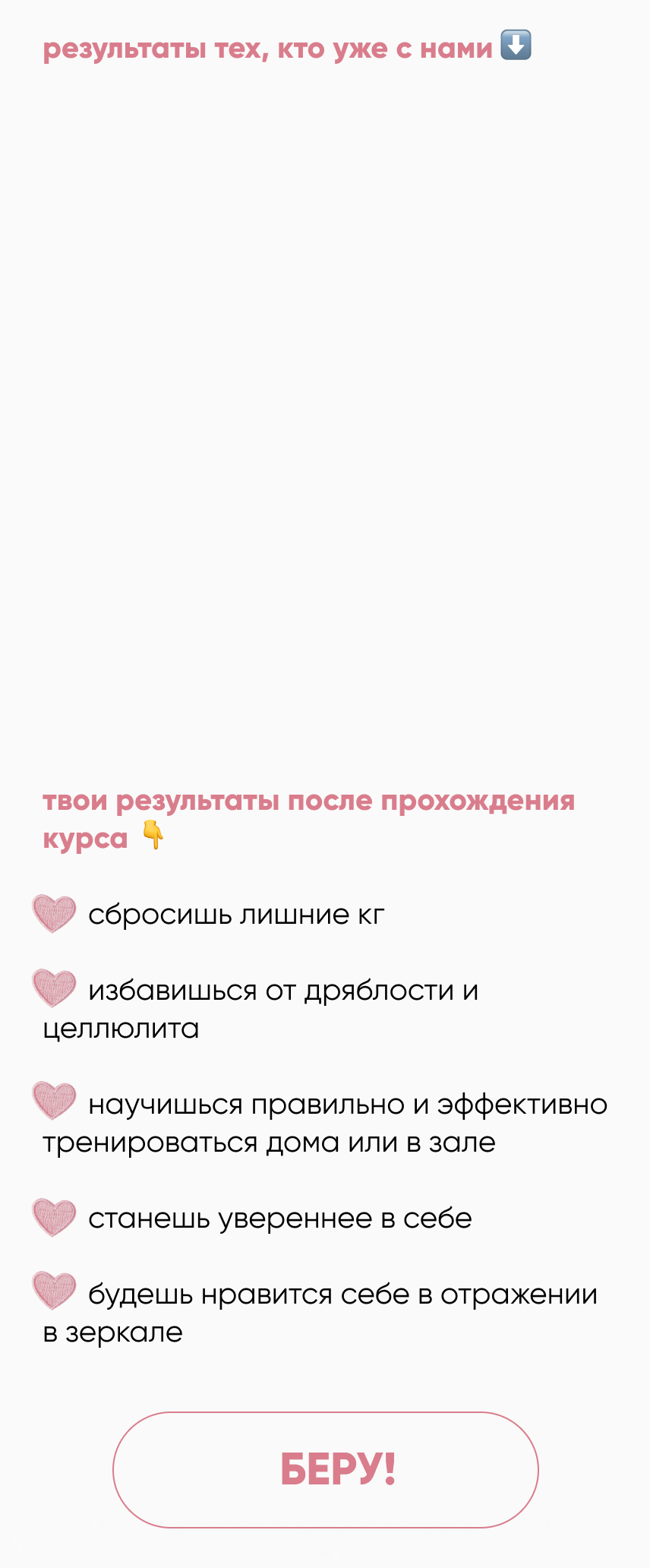
Task: Tap the БЕРУ! button
Action: click(326, 1469)
